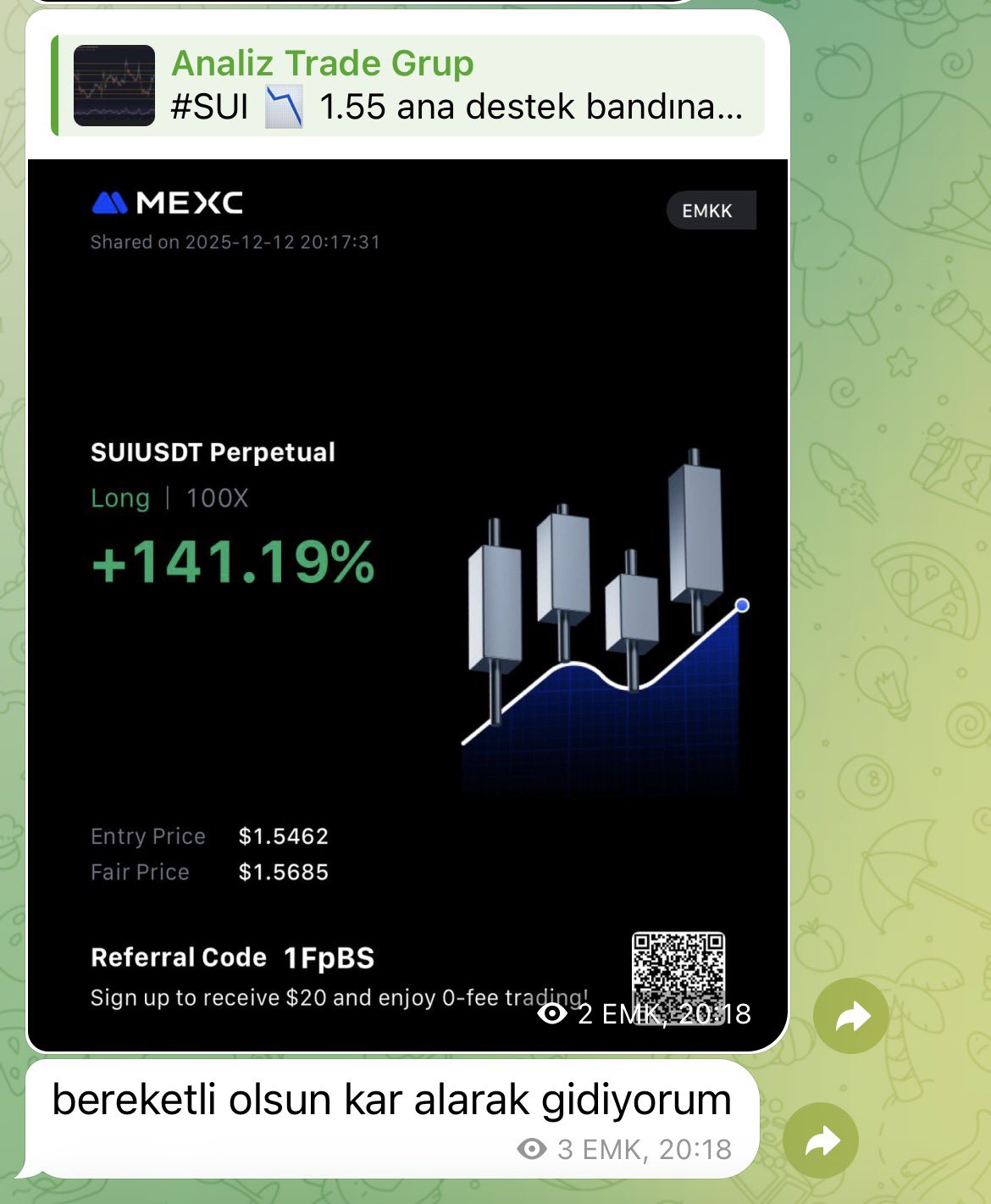The image size is (991, 1204).
Task: Forward the 'bereketli olsun' text message
Action: [x=821, y=1140]
